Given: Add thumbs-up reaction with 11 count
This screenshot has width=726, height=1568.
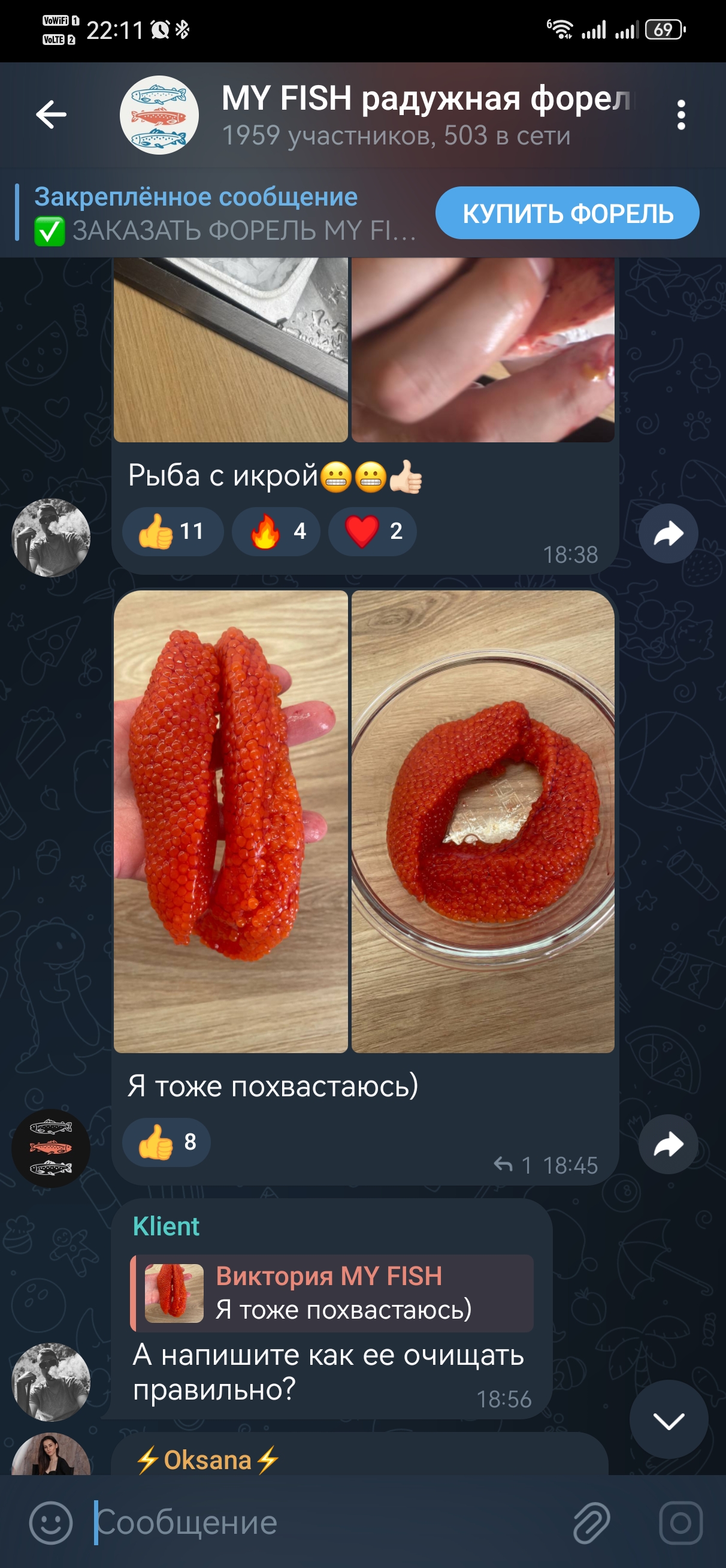Looking at the screenshot, I should pyautogui.click(x=173, y=532).
